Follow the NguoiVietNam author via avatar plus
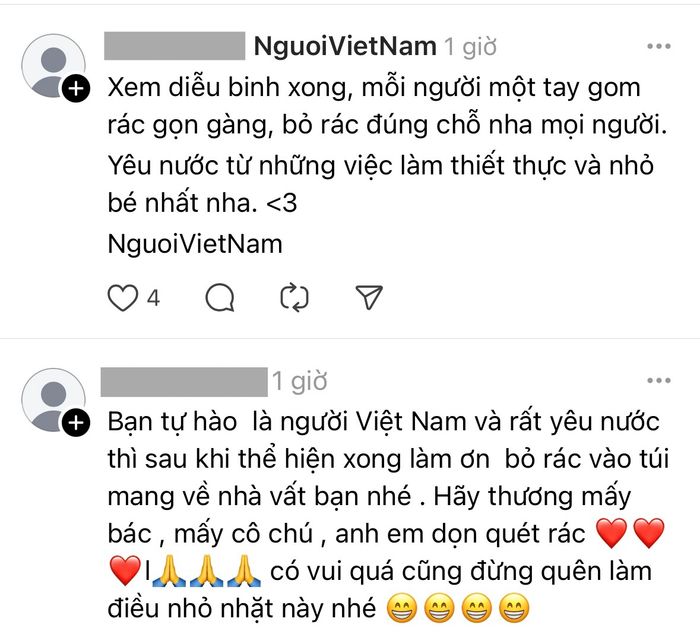The height and width of the screenshot is (635, 700). (75, 89)
